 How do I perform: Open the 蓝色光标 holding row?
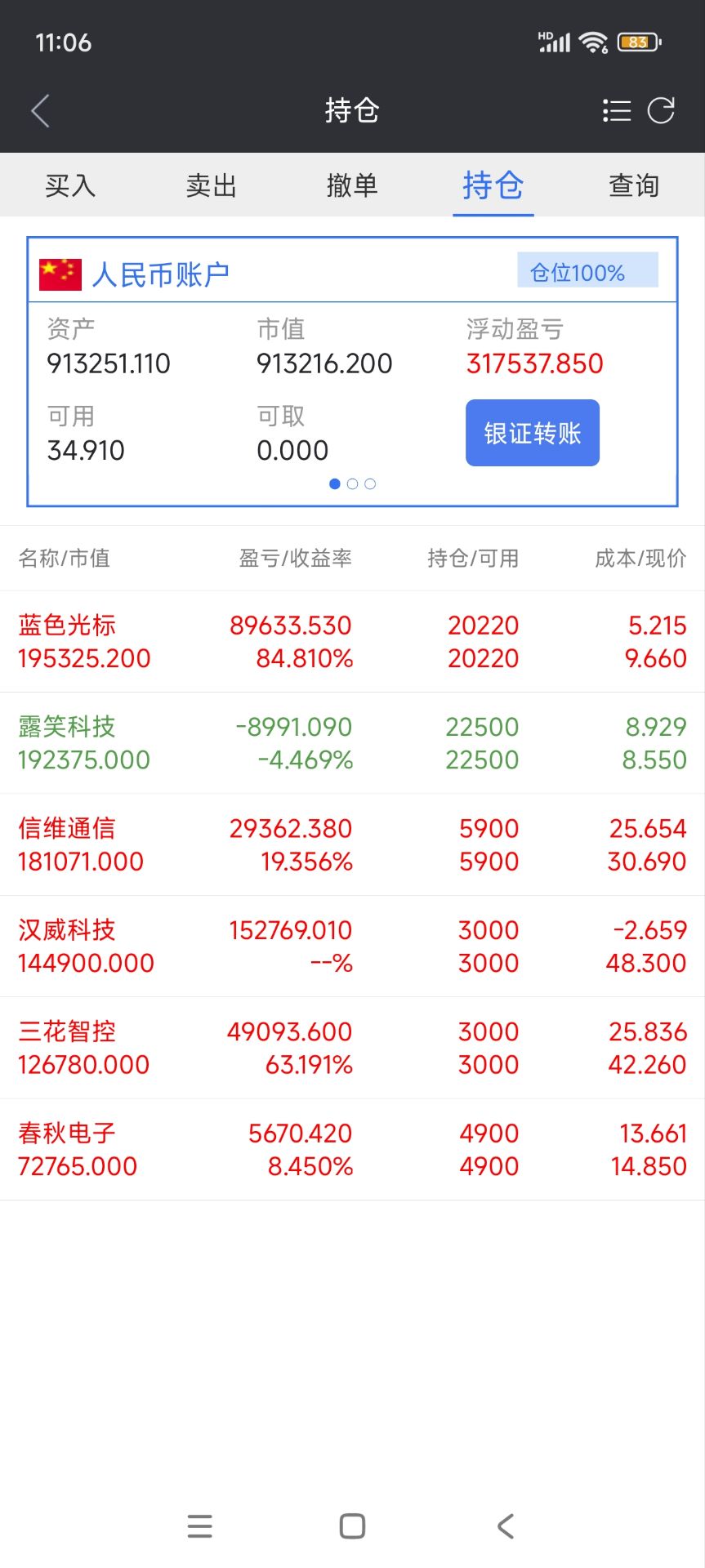352,642
